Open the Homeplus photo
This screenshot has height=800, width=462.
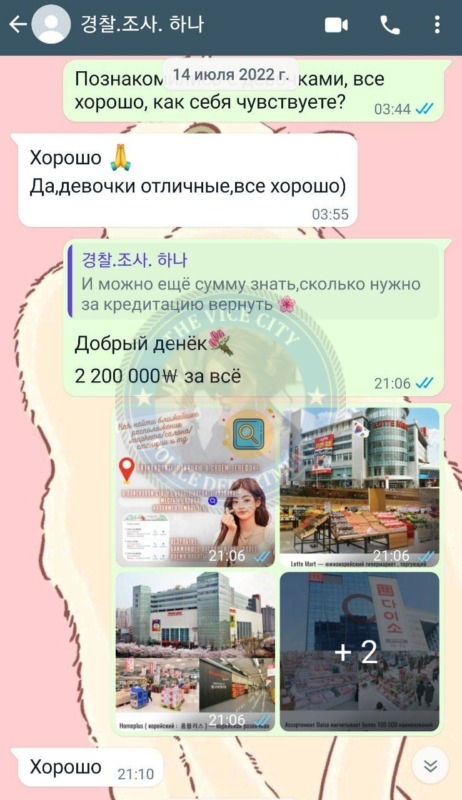[x=195, y=652]
